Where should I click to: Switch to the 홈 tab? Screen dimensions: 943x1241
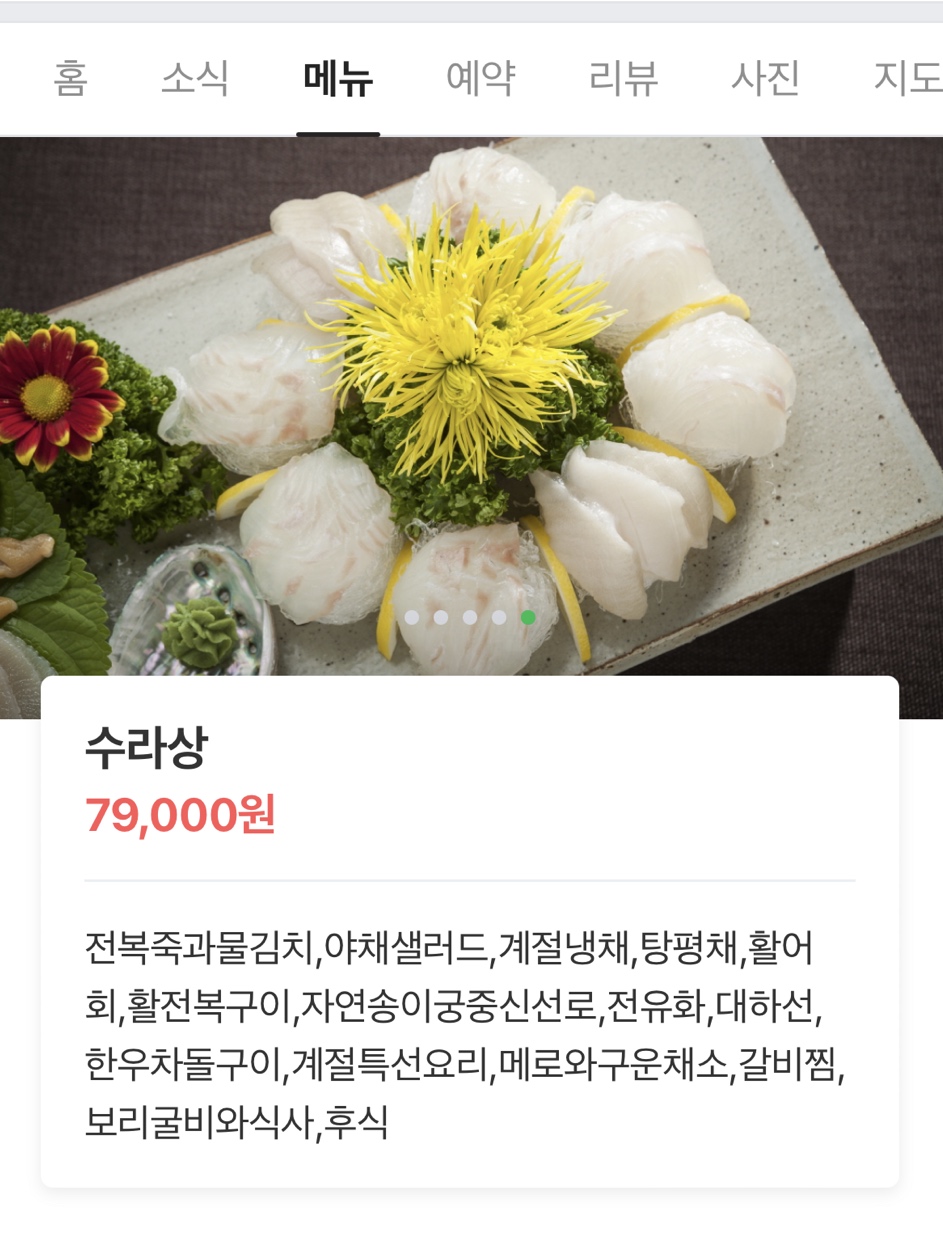pyautogui.click(x=70, y=79)
